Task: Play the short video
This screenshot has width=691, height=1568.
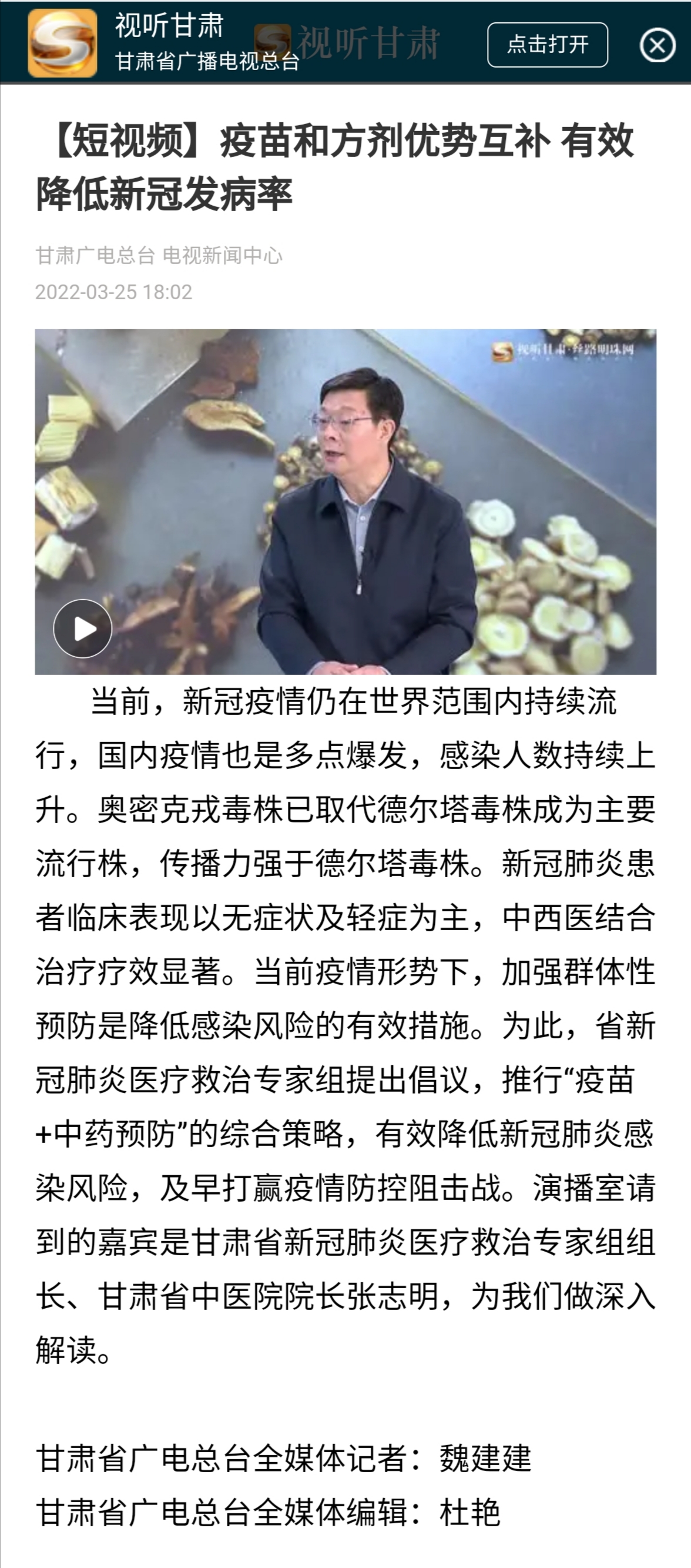Action: coord(83,628)
